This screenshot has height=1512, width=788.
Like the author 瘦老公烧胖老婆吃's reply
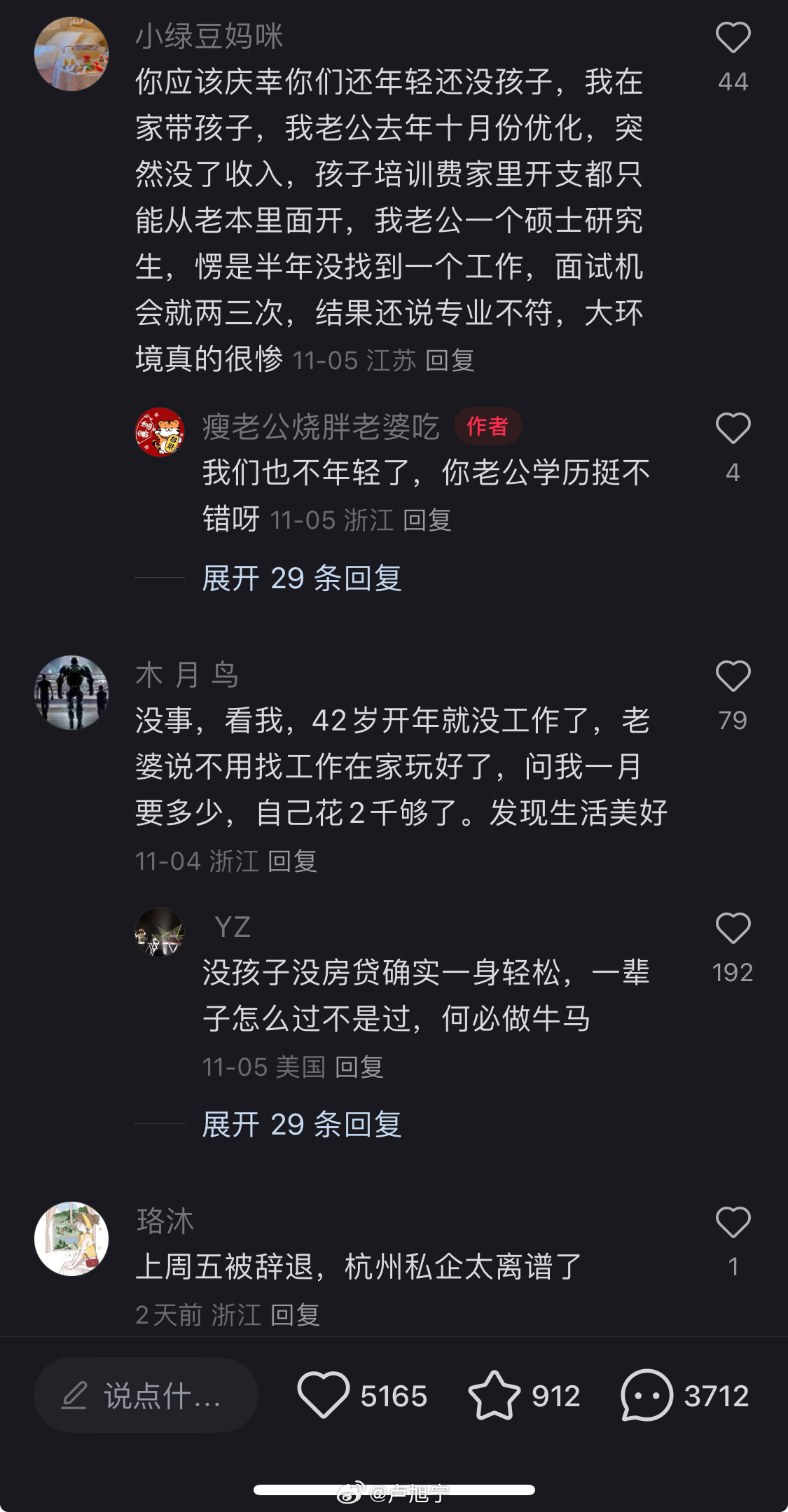pos(733,429)
